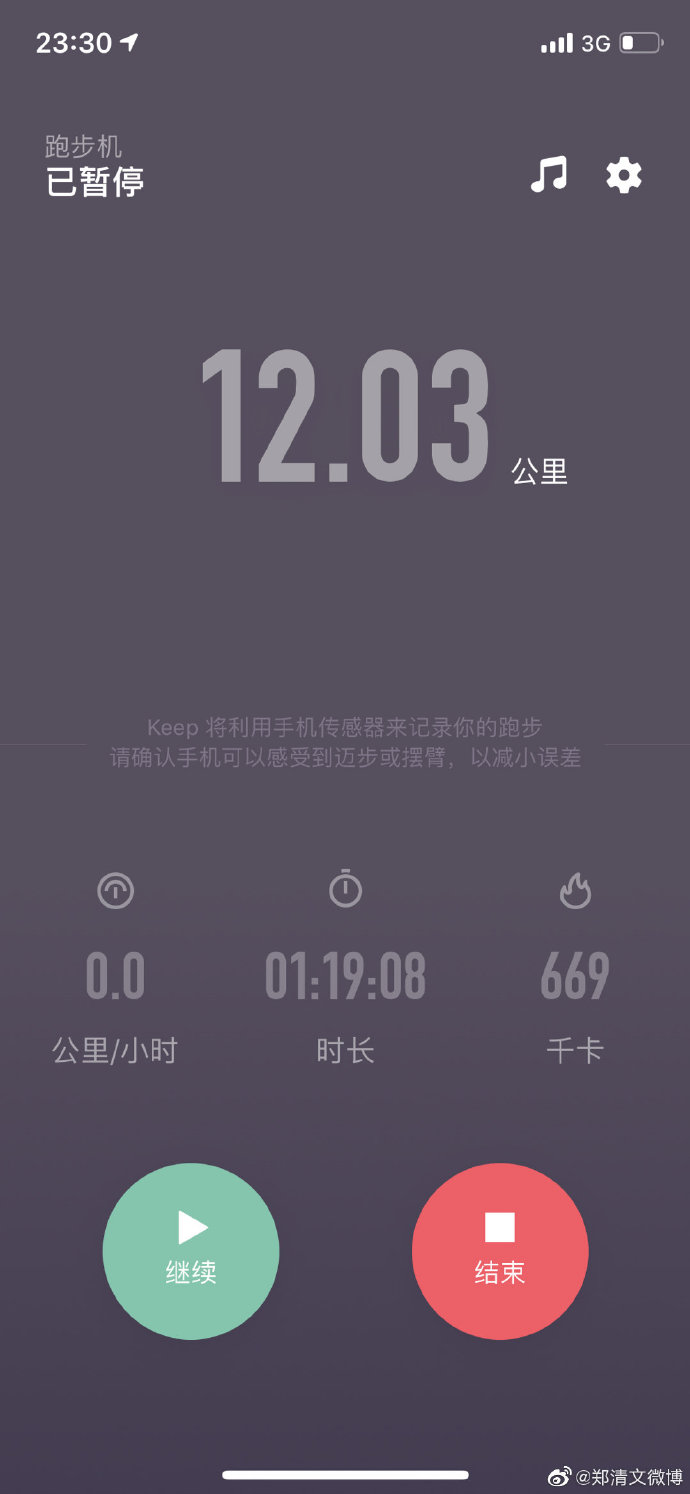
Task: End the run with 结束
Action: tap(500, 1250)
